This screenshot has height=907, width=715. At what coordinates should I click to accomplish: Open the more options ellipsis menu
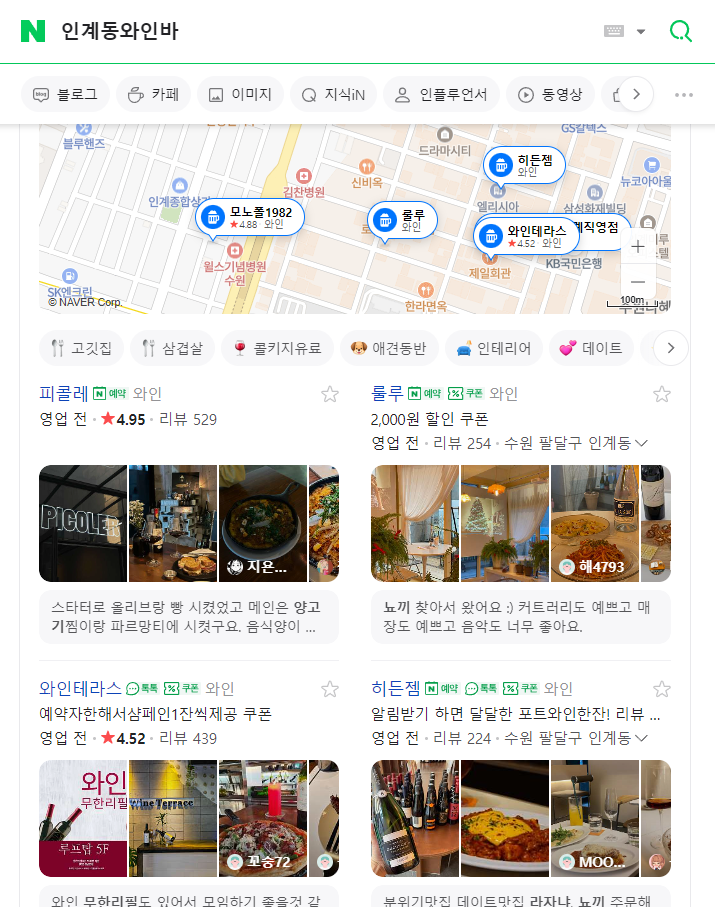click(684, 95)
